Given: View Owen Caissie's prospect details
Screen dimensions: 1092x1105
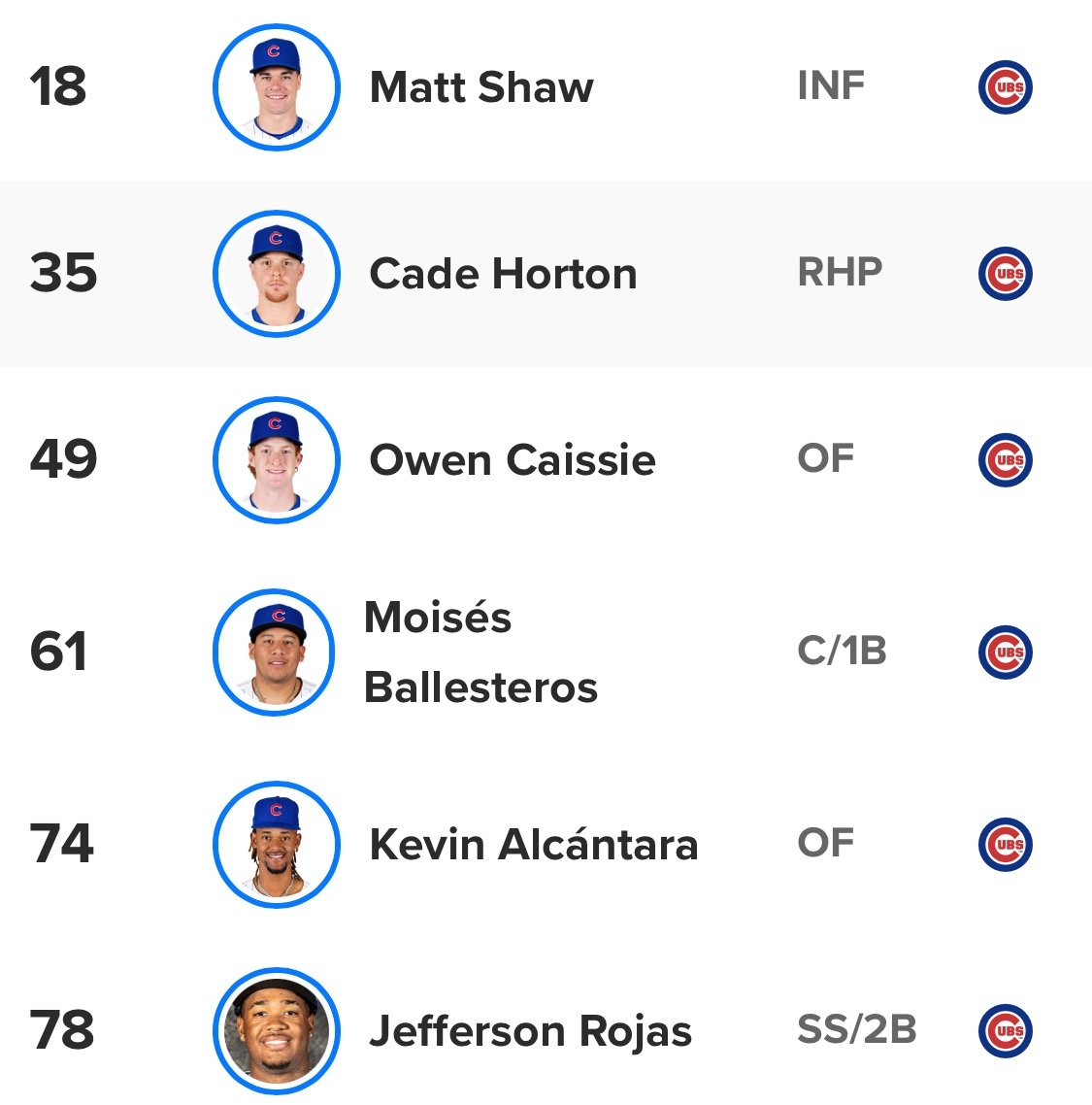Looking at the screenshot, I should [x=512, y=460].
